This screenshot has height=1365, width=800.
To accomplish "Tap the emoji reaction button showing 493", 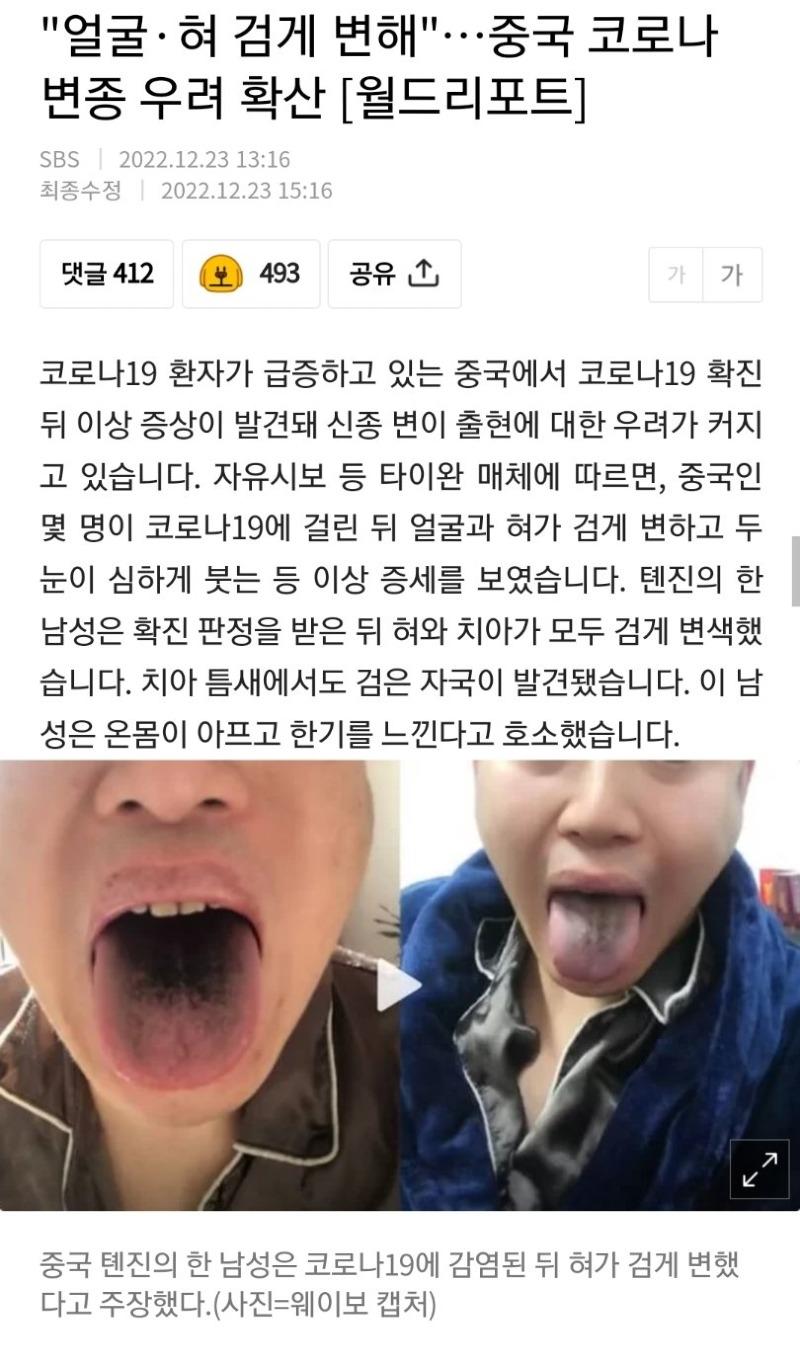I will click(251, 273).
